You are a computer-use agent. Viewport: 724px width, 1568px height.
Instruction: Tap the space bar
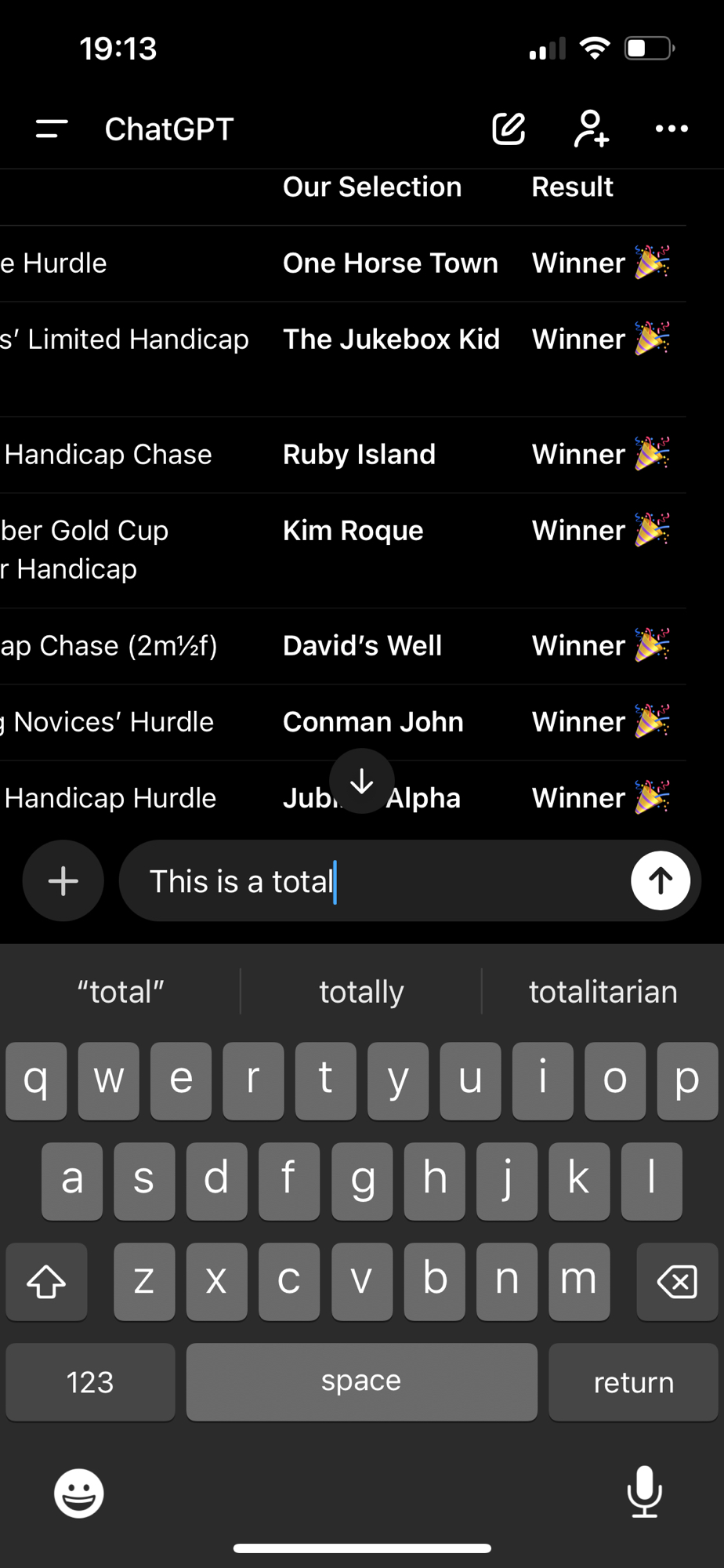pos(361,1382)
